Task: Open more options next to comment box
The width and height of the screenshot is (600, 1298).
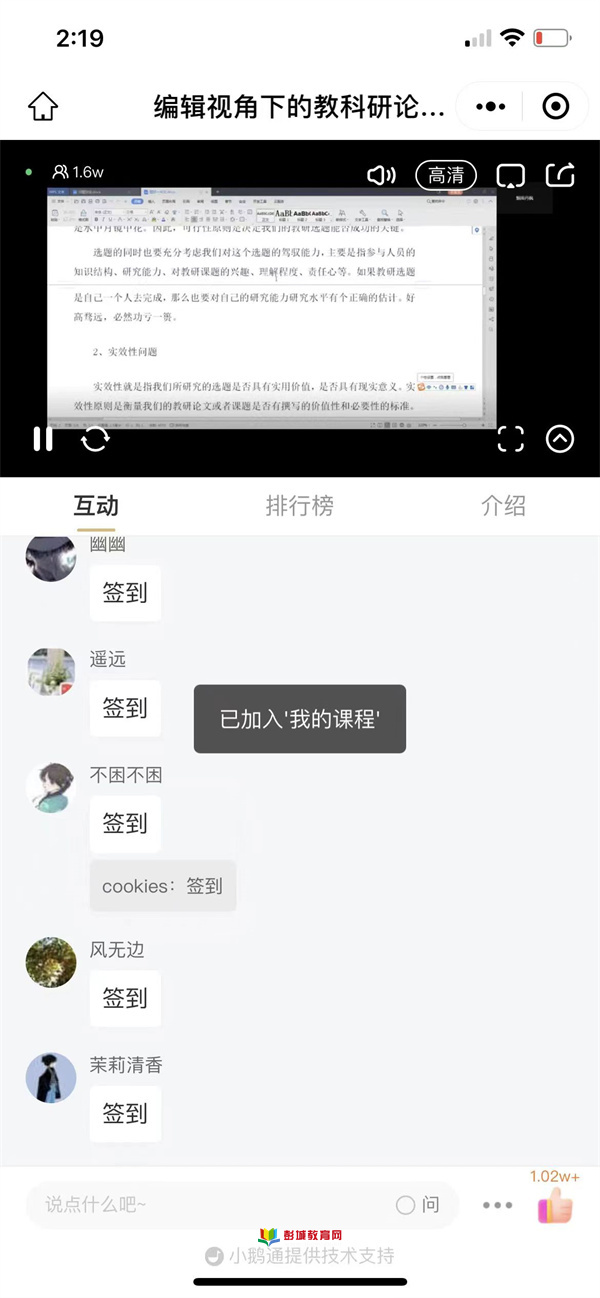Action: pyautogui.click(x=497, y=1205)
